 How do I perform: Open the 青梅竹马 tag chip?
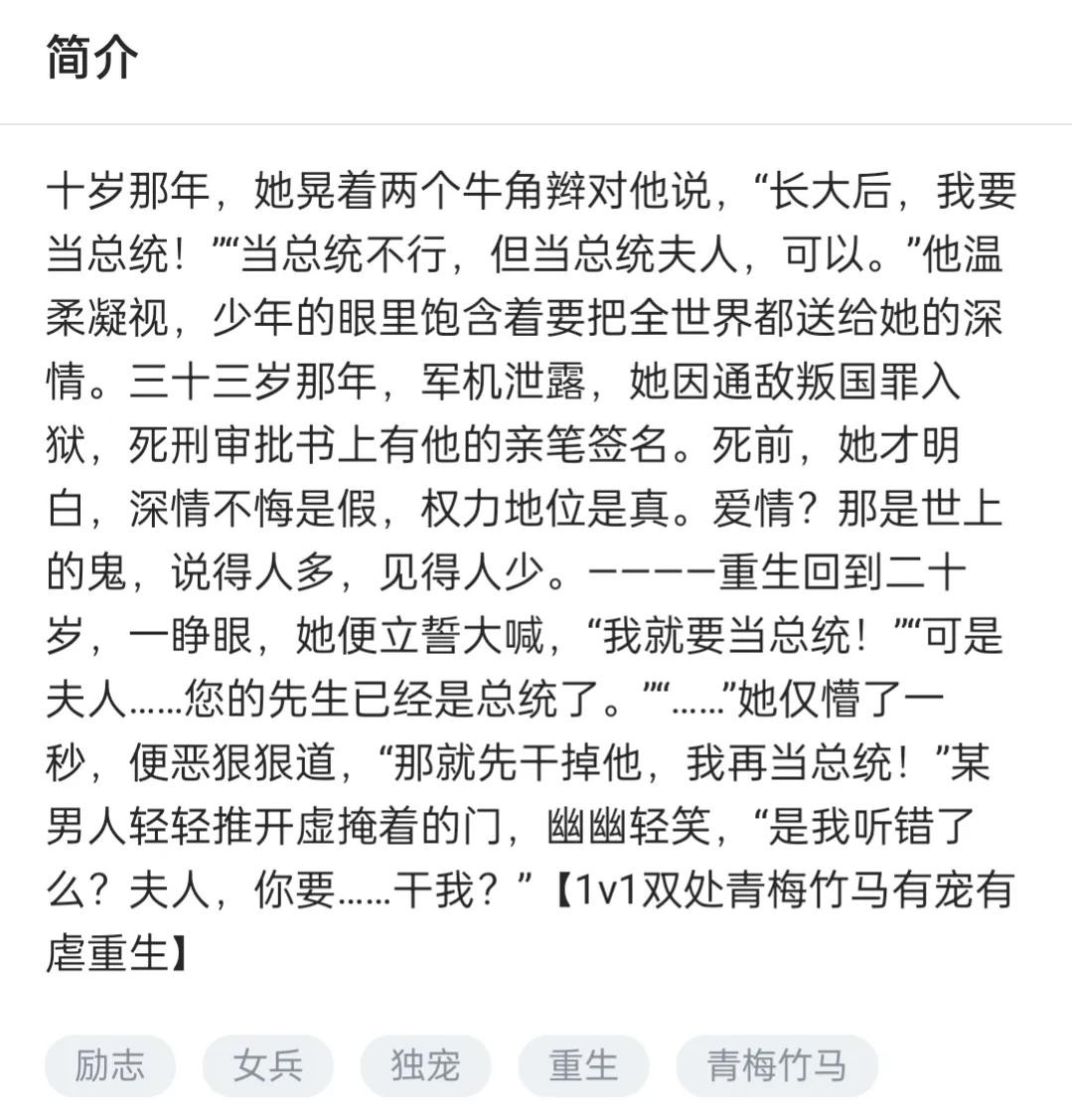(776, 1066)
